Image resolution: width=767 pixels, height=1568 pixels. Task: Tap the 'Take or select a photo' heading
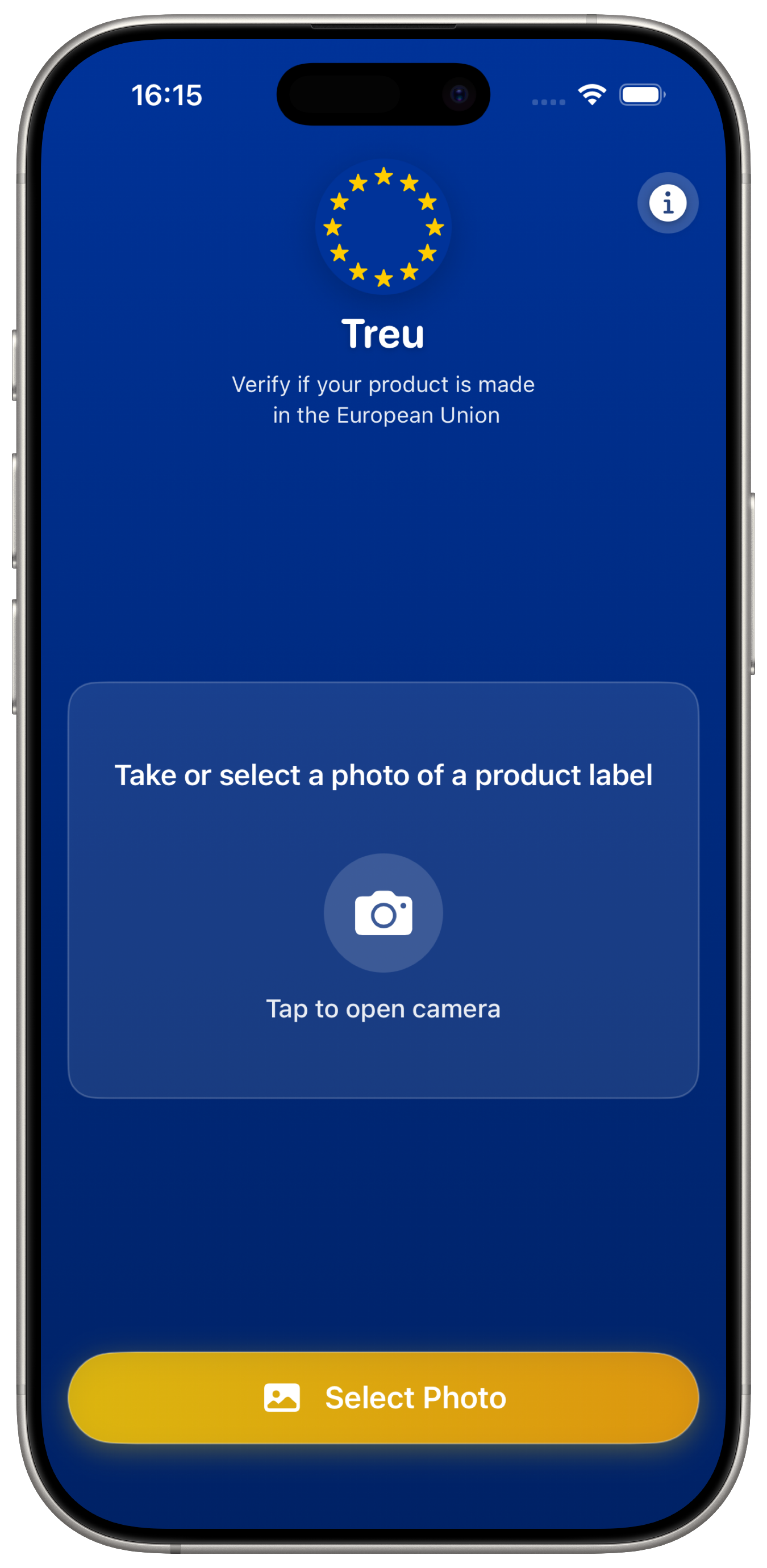coord(384,775)
